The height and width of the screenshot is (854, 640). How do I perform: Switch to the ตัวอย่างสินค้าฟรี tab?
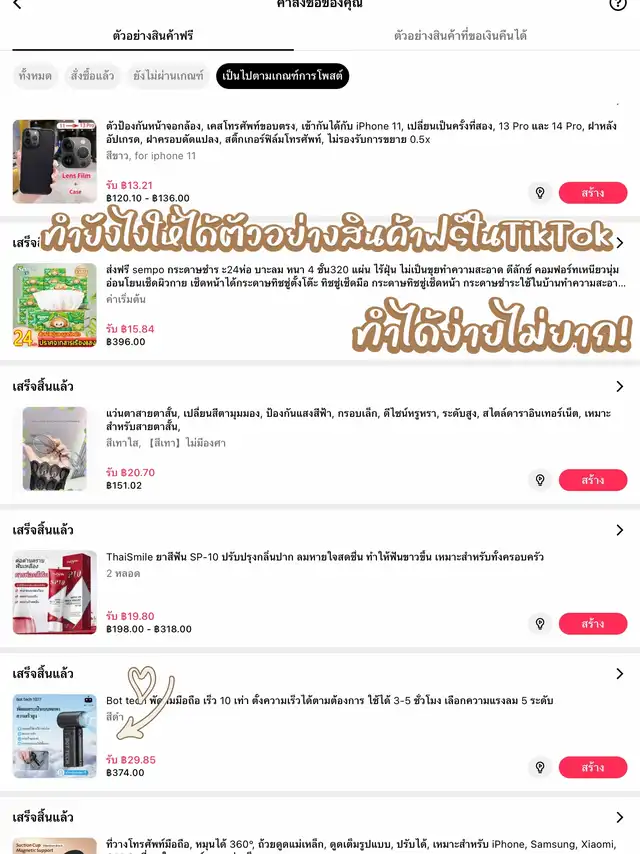point(153,36)
